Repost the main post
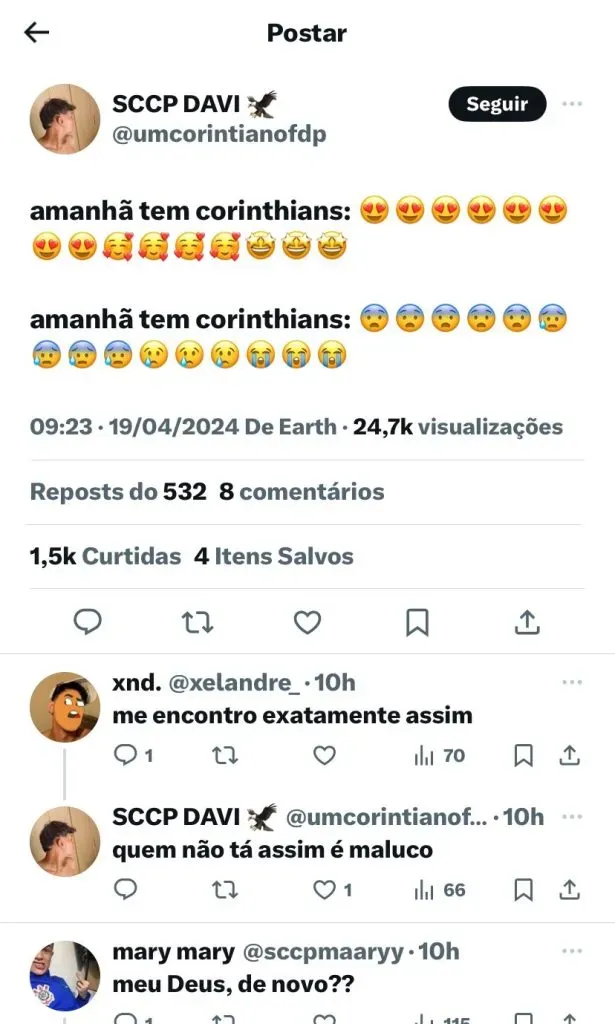615x1024 pixels. (198, 622)
